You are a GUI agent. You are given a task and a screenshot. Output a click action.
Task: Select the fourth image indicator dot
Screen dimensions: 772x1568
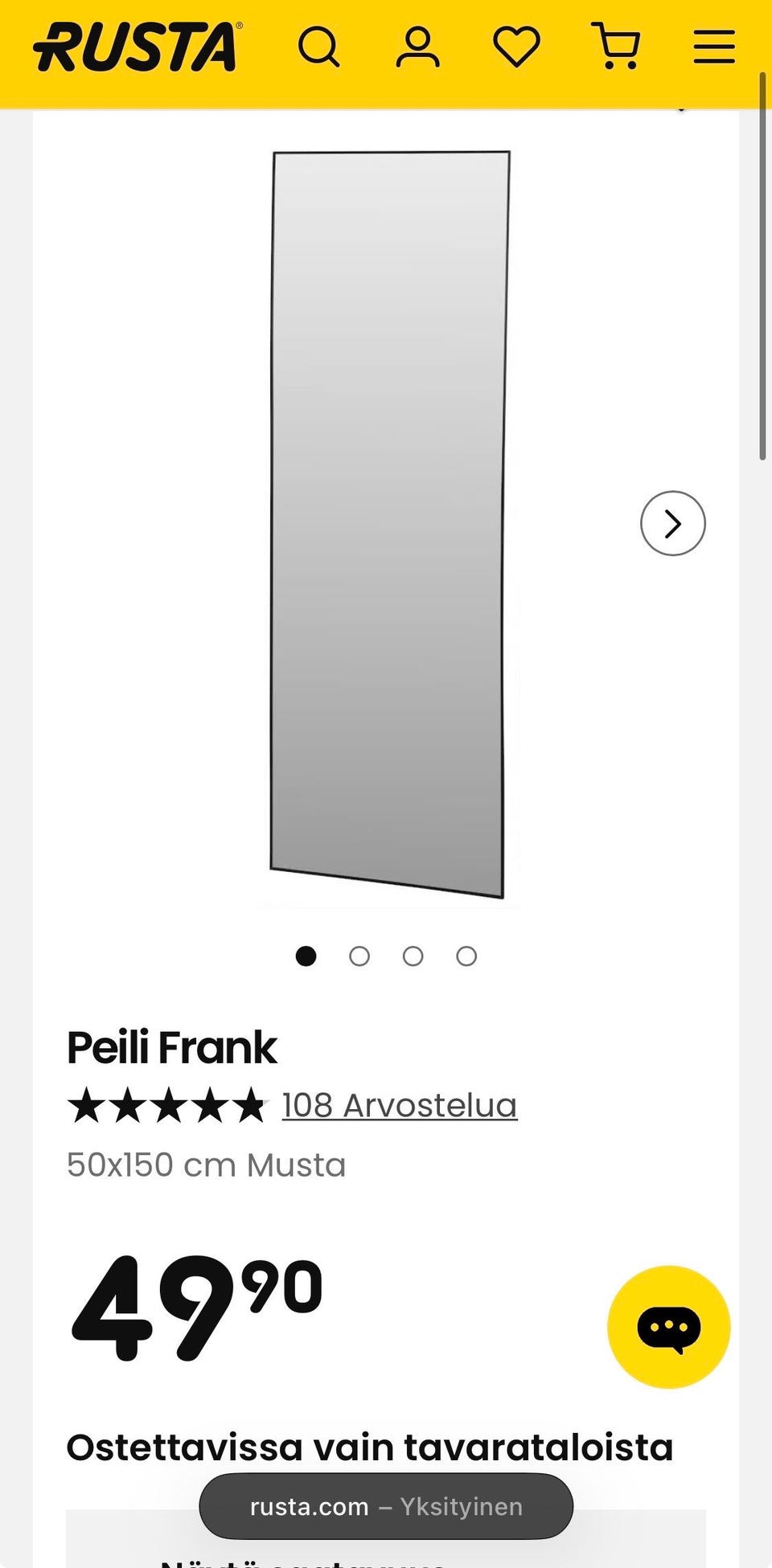click(466, 956)
